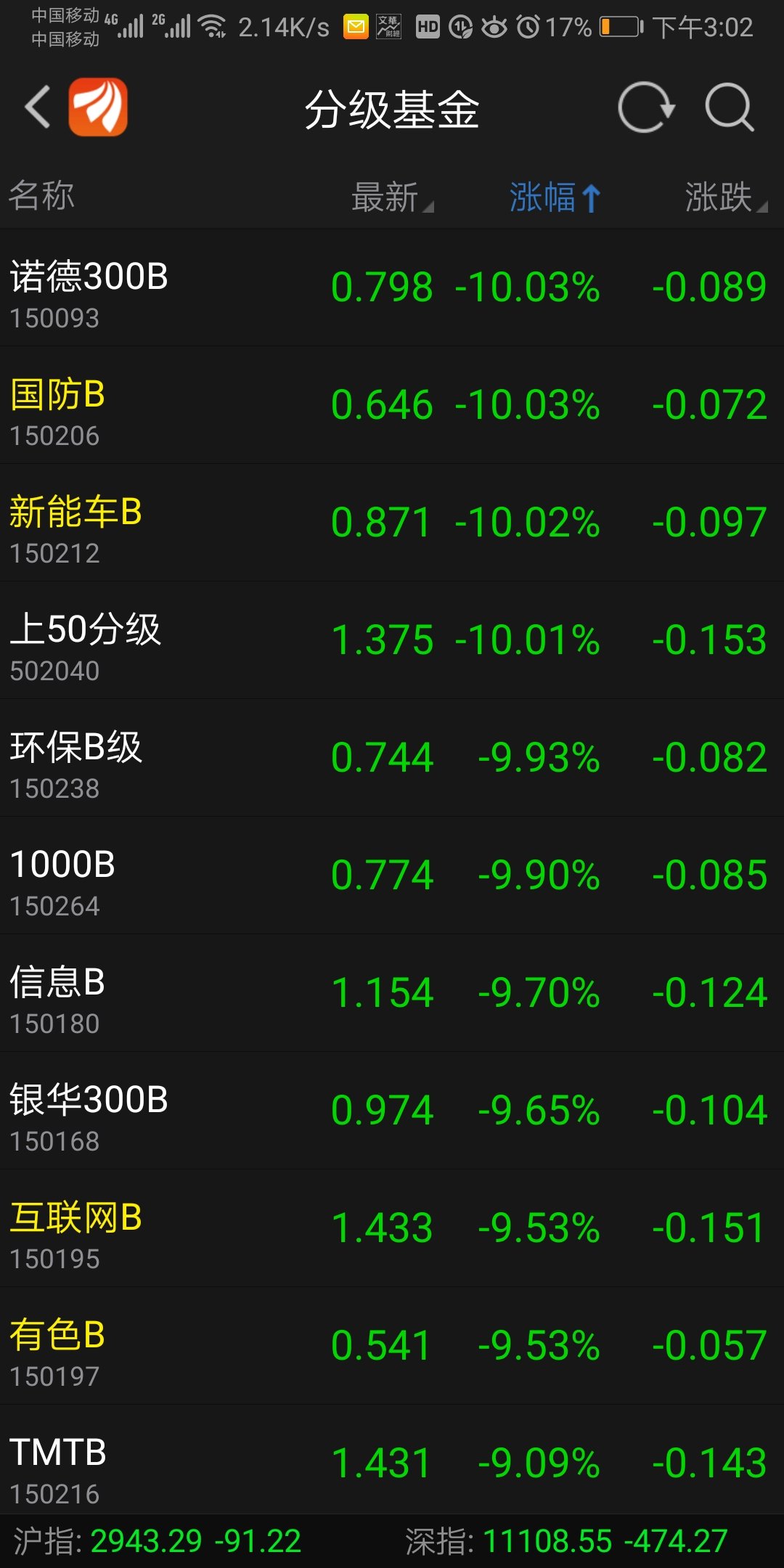Open 互联网B 150195 details
The image size is (784, 1568).
tap(392, 1229)
